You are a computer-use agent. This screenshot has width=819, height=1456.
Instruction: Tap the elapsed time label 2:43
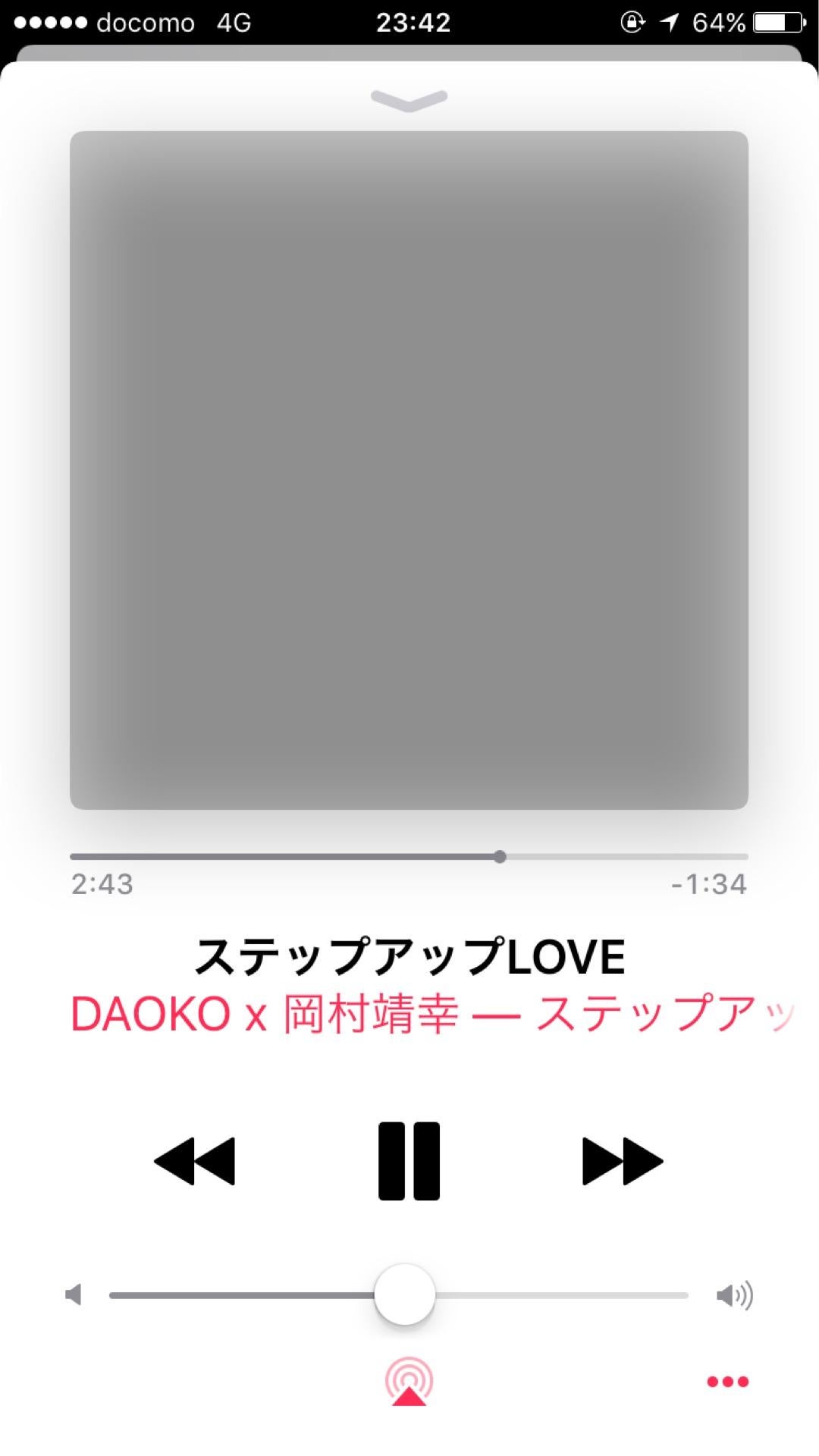pos(102,883)
